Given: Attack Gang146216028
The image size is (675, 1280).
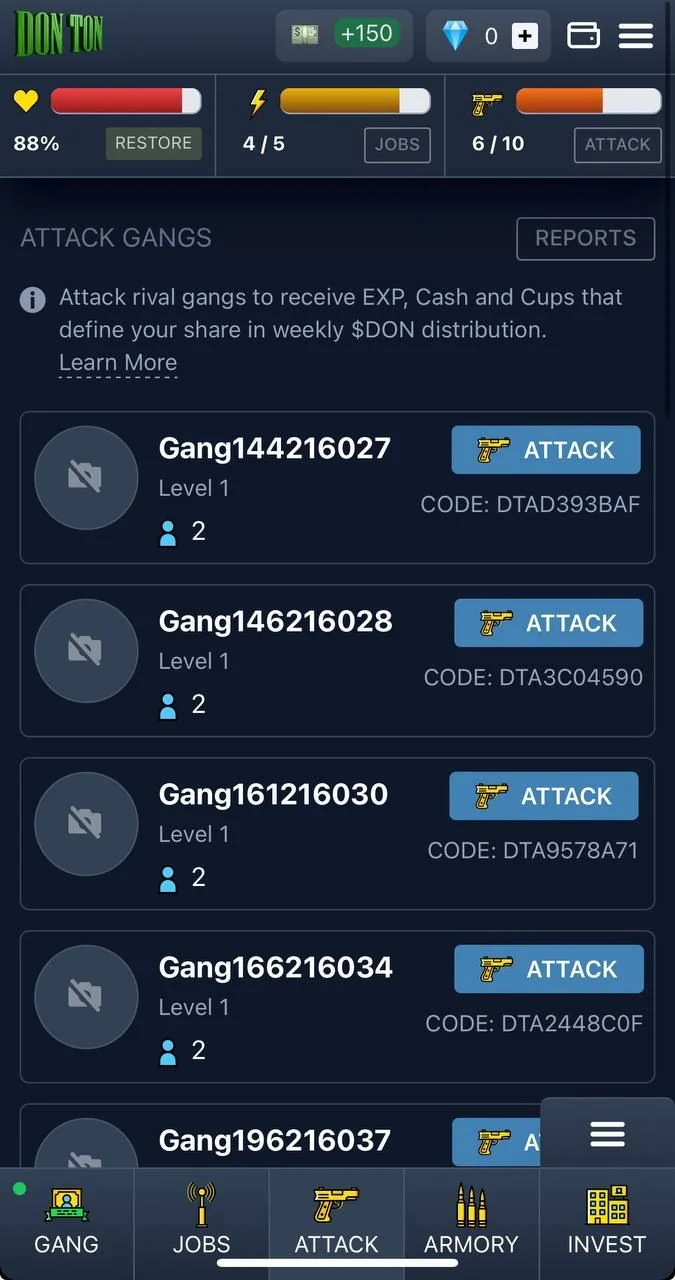Looking at the screenshot, I should 549,623.
